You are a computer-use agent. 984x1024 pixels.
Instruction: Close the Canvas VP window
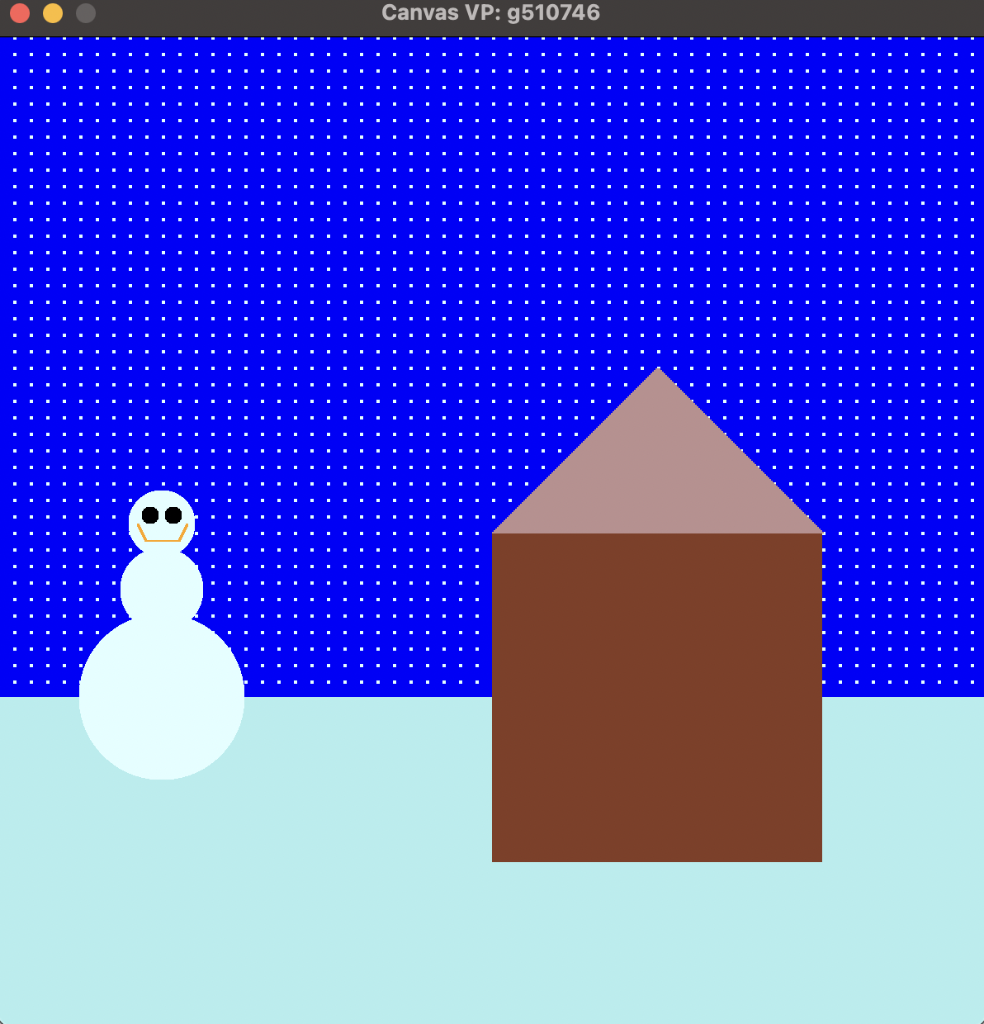20,13
